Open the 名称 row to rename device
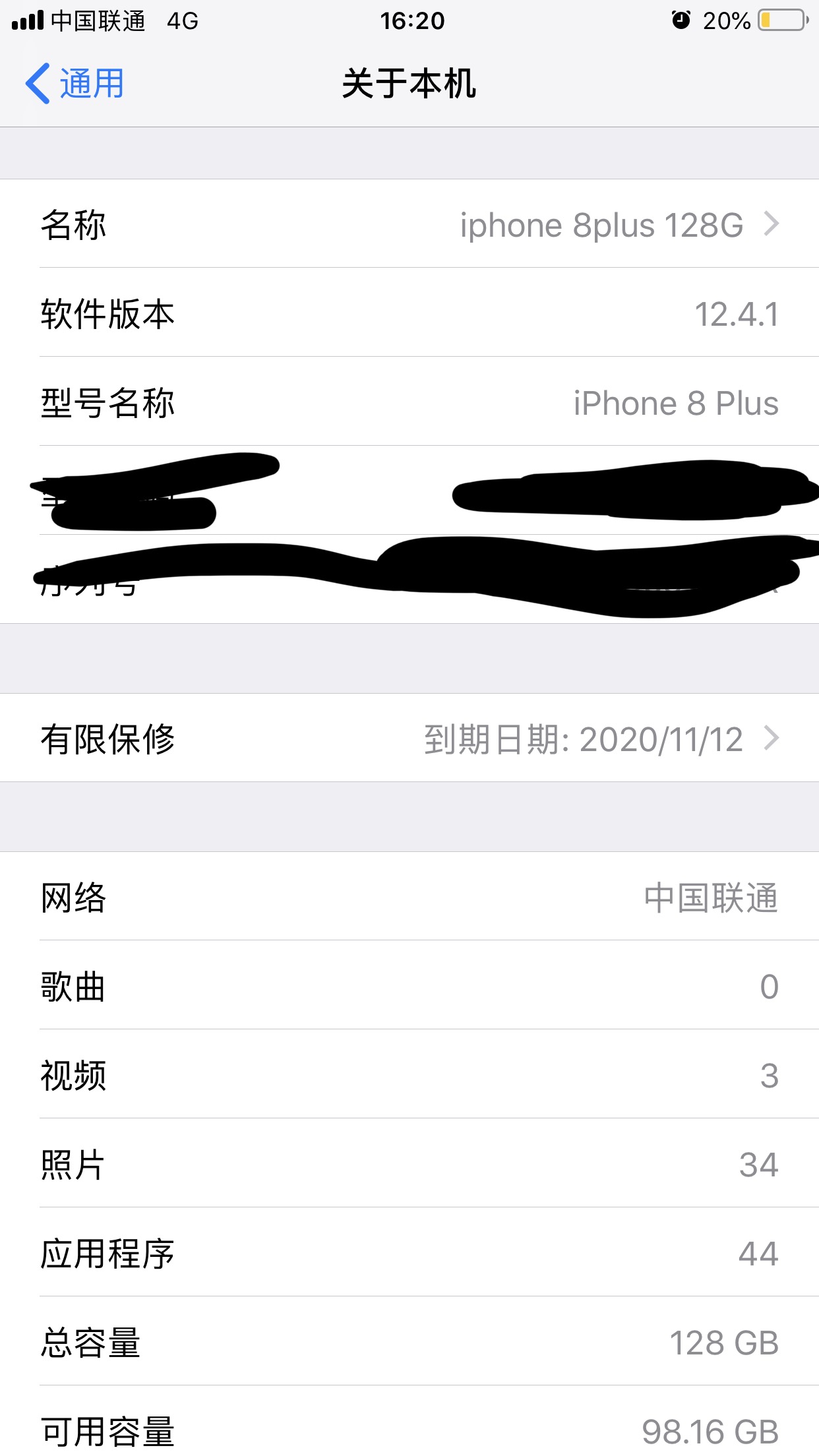This screenshot has height=1456, width=819. coord(409,224)
